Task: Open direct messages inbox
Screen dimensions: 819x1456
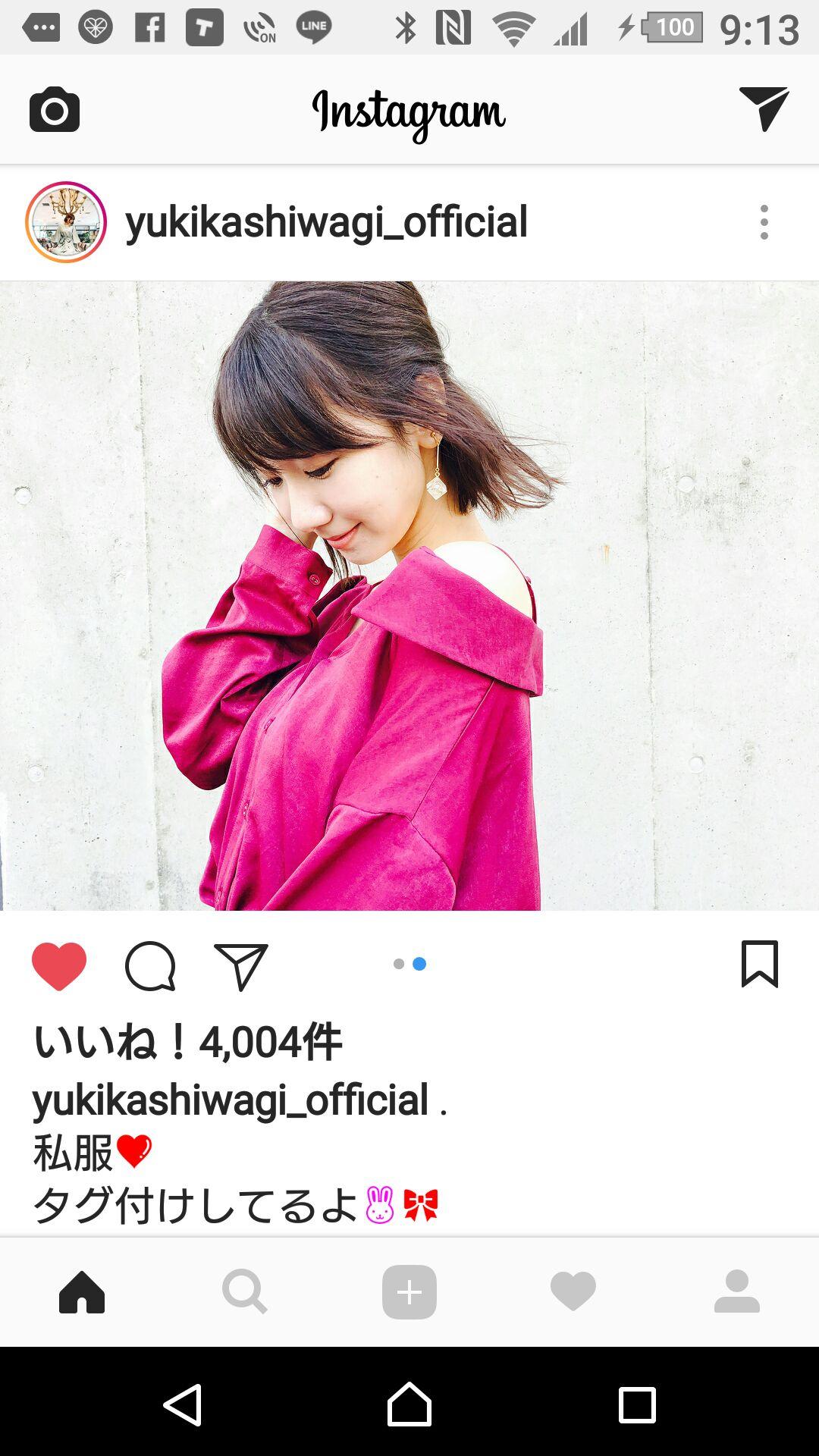Action: 764,108
